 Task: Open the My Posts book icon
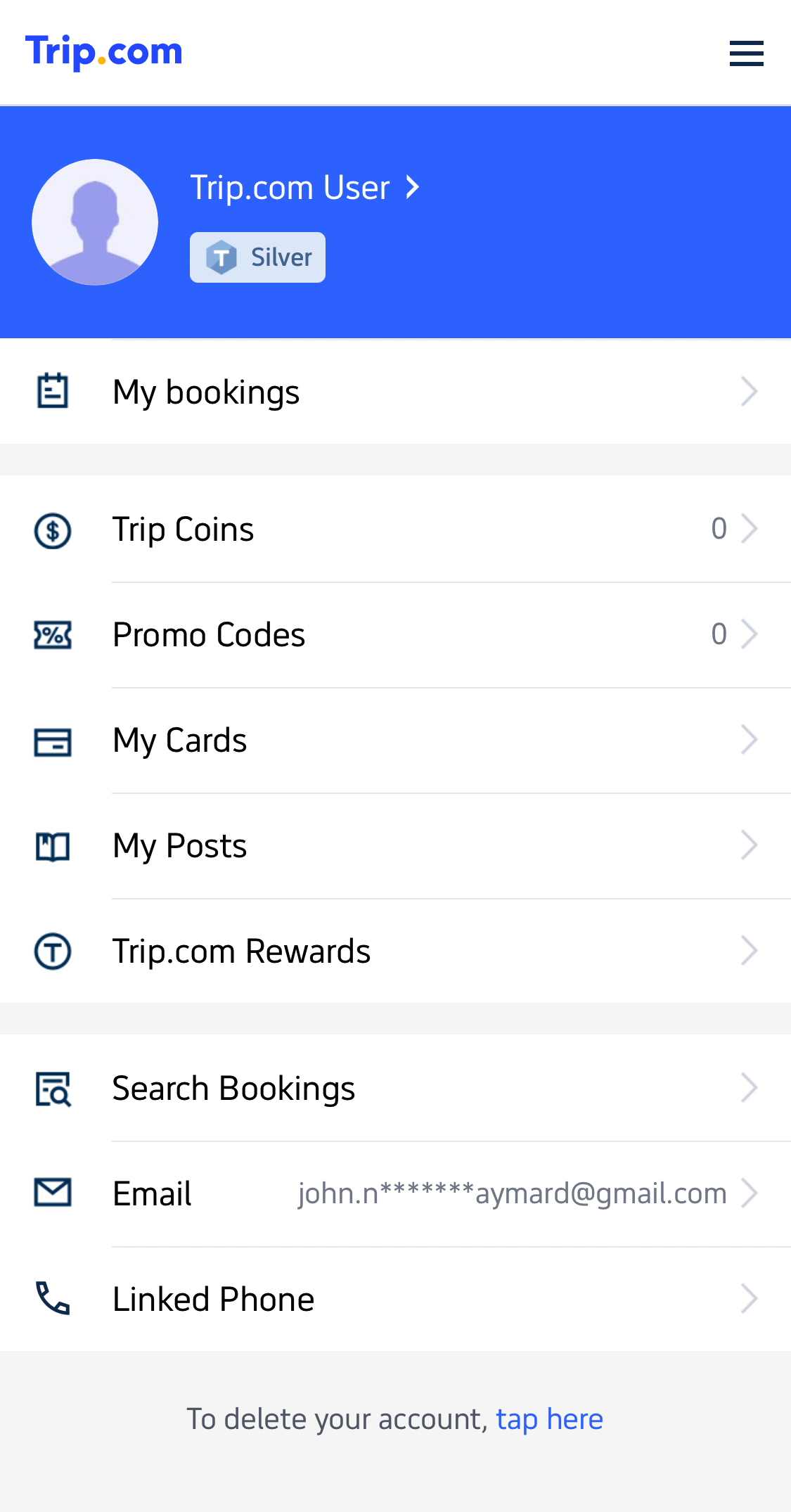pyautogui.click(x=52, y=846)
